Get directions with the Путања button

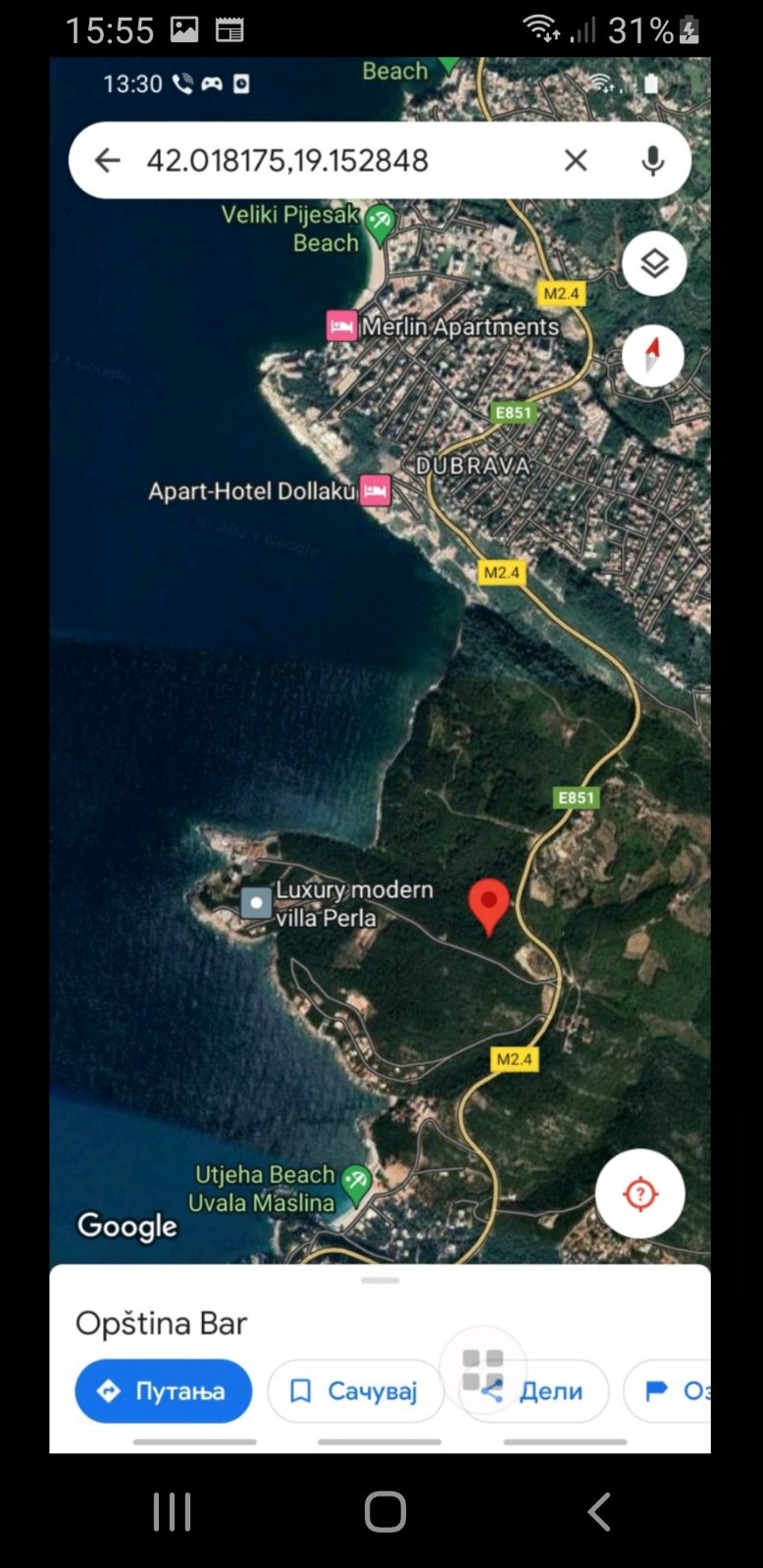163,1391
